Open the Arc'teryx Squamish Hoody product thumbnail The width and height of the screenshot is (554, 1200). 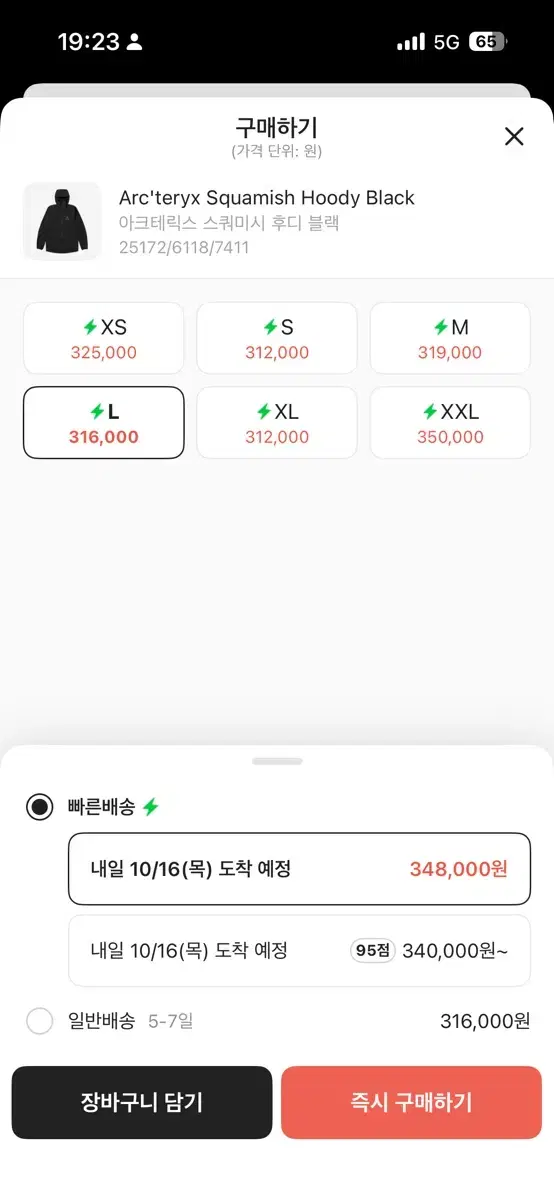click(62, 221)
